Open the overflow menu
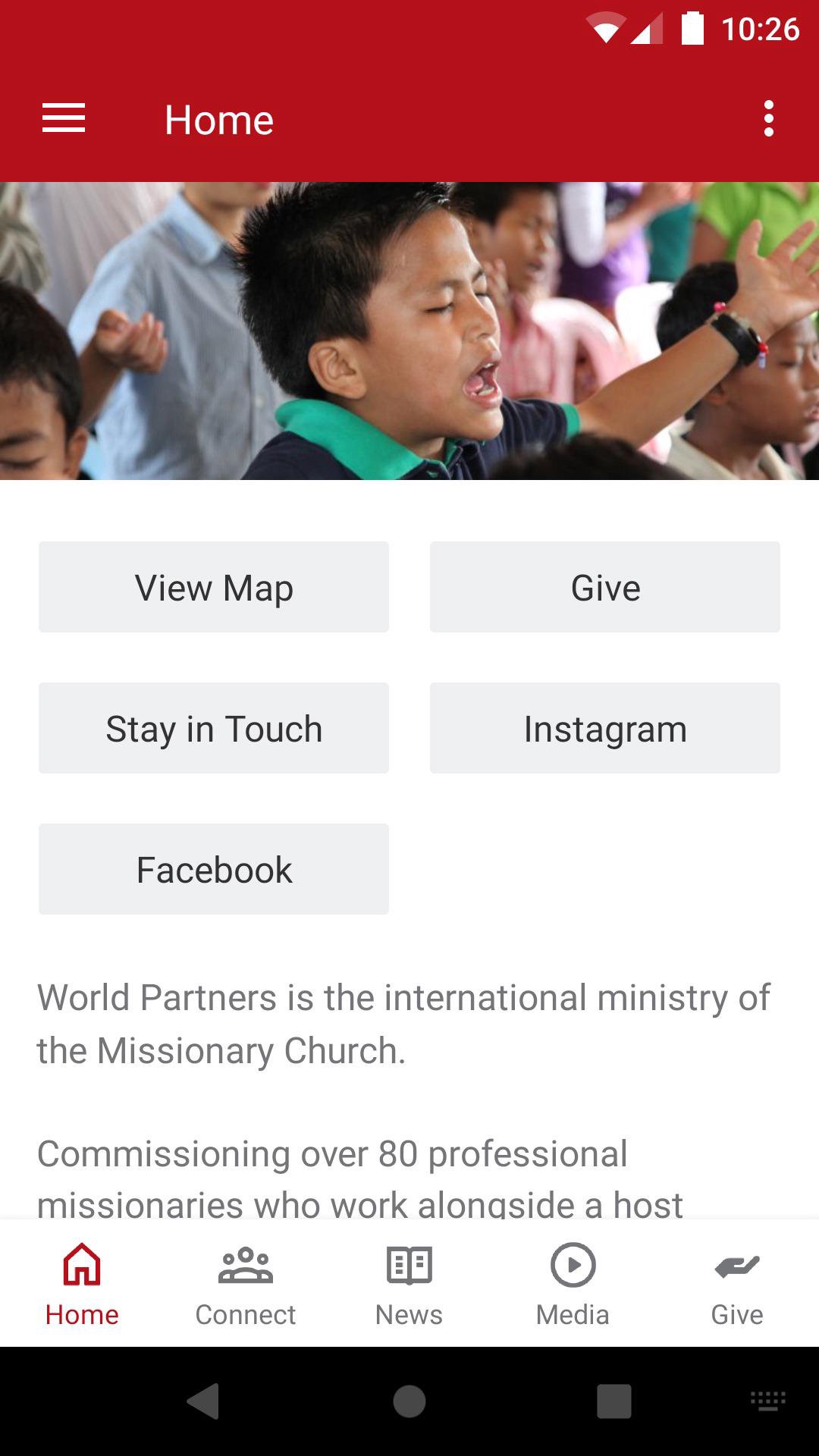This screenshot has width=819, height=1456. click(768, 119)
